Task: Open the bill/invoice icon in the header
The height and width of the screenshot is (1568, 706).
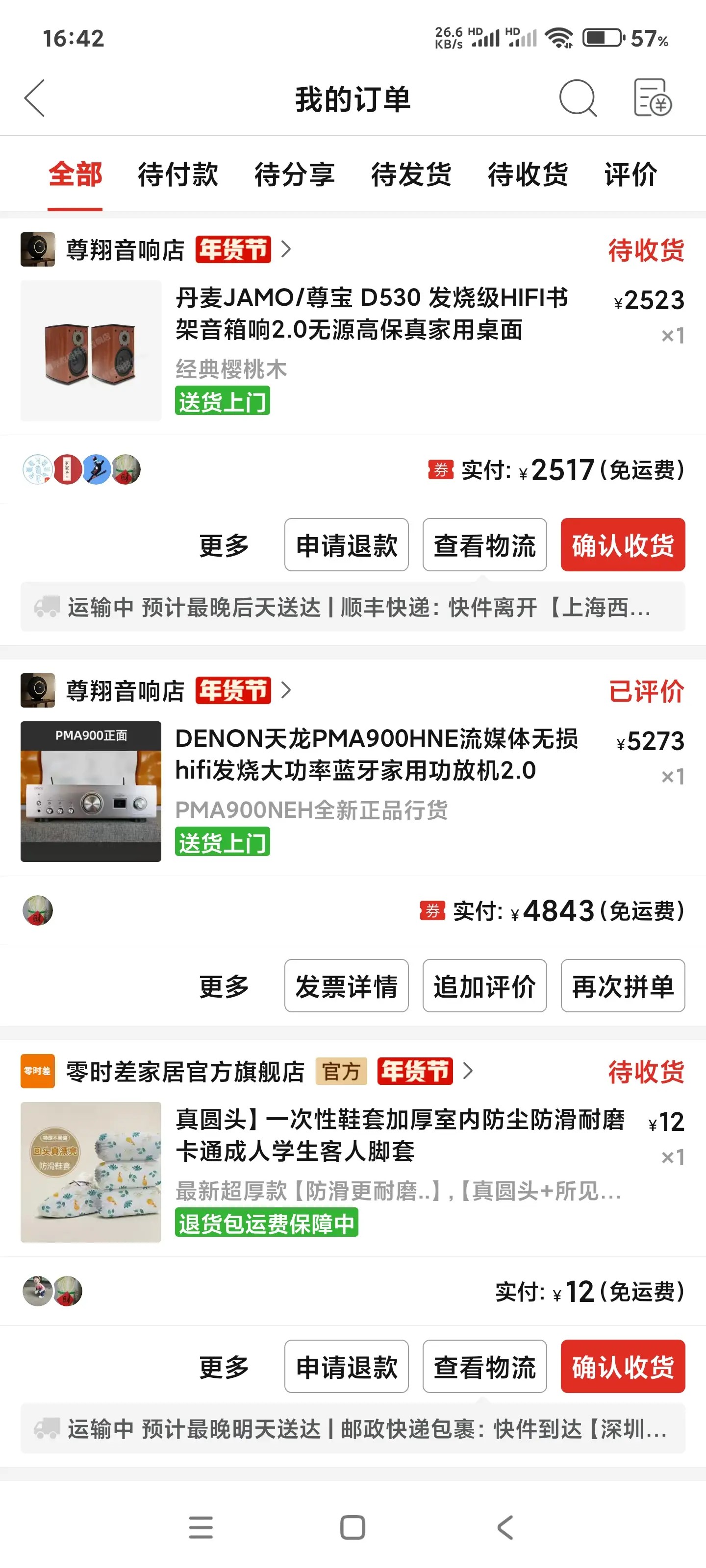Action: tap(652, 98)
